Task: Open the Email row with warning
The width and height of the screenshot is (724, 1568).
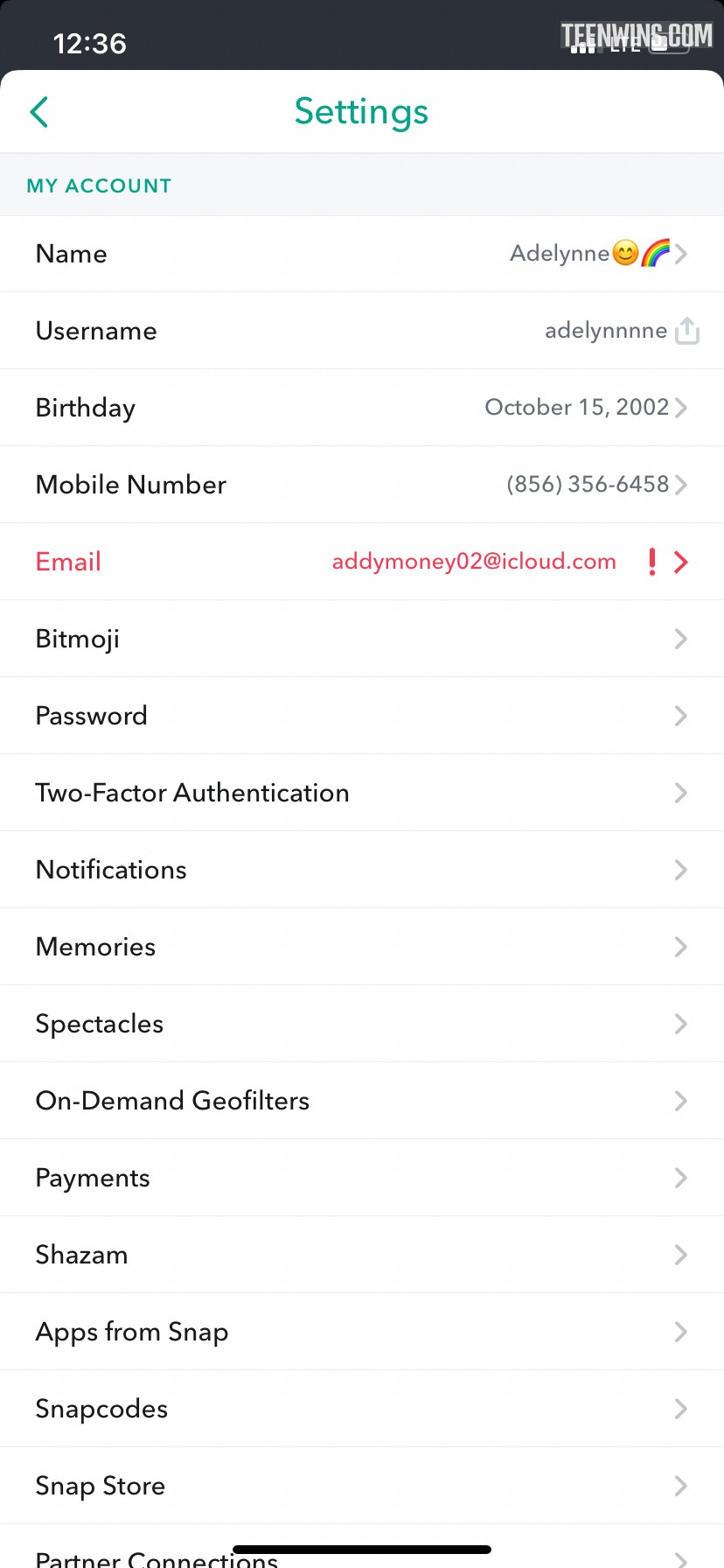Action: pyautogui.click(x=362, y=562)
